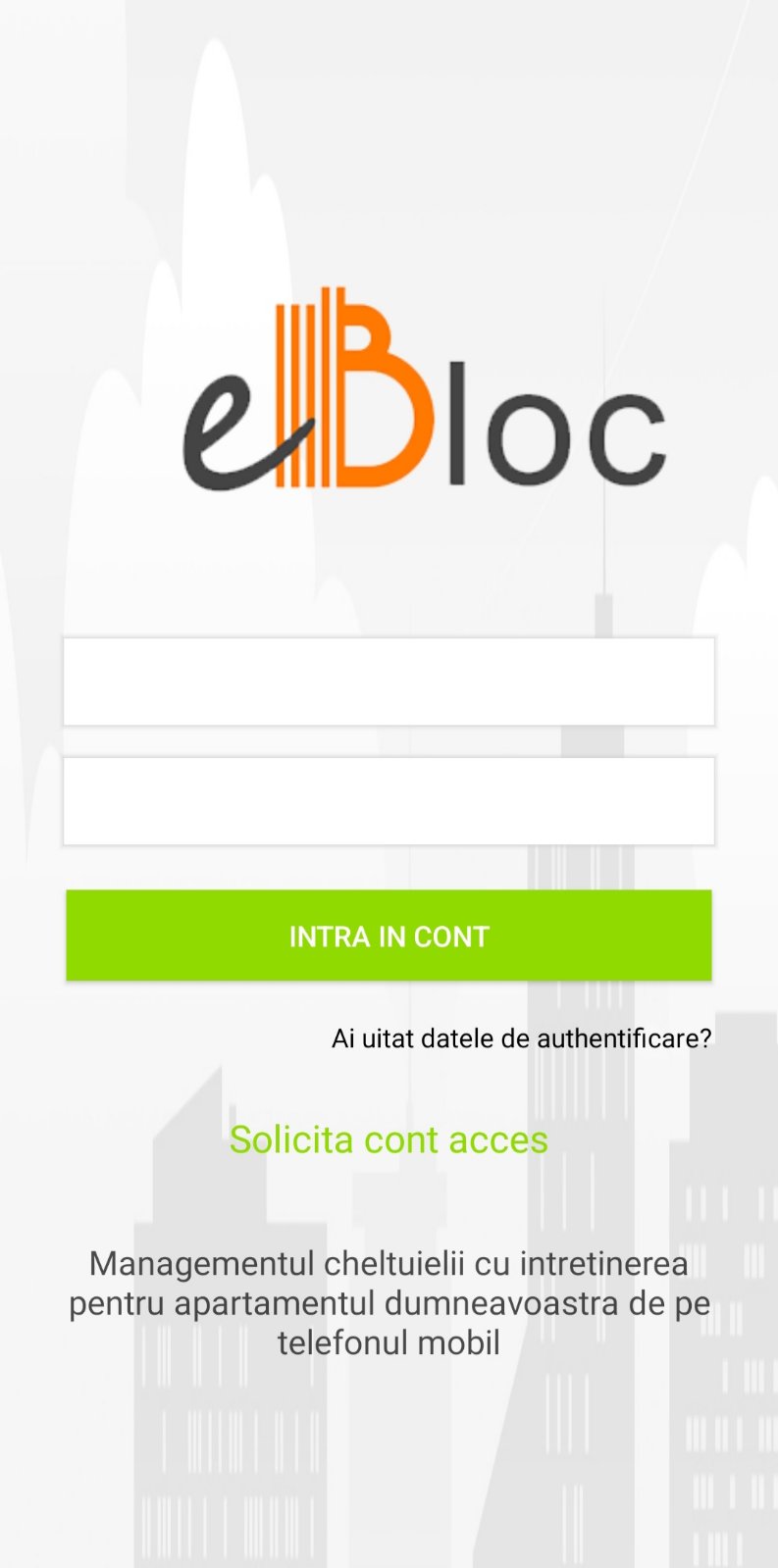Open Ai uitat datele de authentificare link
The height and width of the screenshot is (1568, 778).
521,1037
